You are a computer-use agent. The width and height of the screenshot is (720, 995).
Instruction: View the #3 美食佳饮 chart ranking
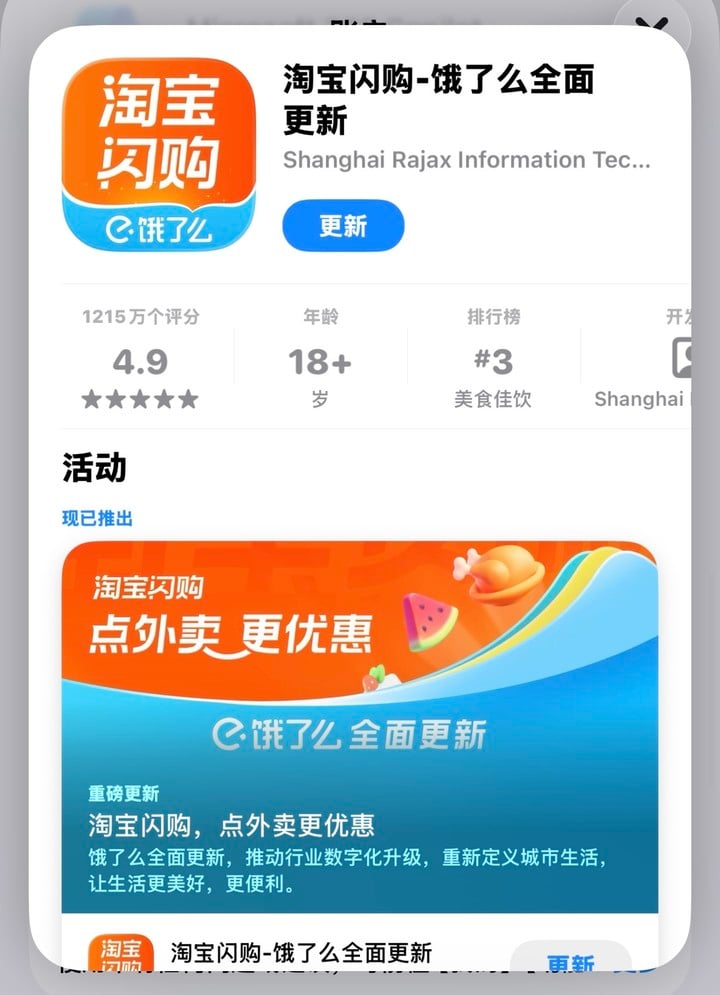point(494,358)
